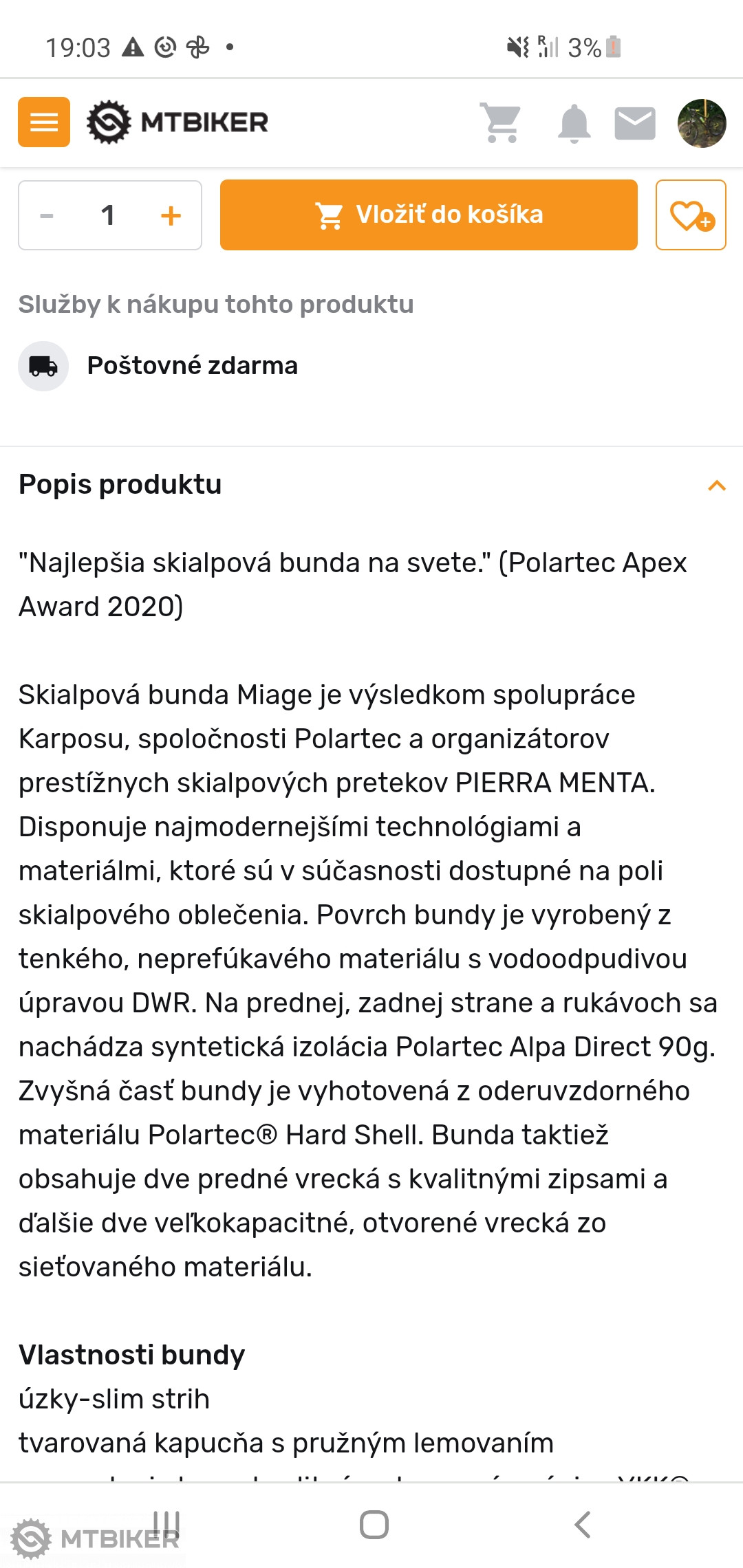Open the orange hamburger menu
Image resolution: width=743 pixels, height=1568 pixels.
click(44, 122)
